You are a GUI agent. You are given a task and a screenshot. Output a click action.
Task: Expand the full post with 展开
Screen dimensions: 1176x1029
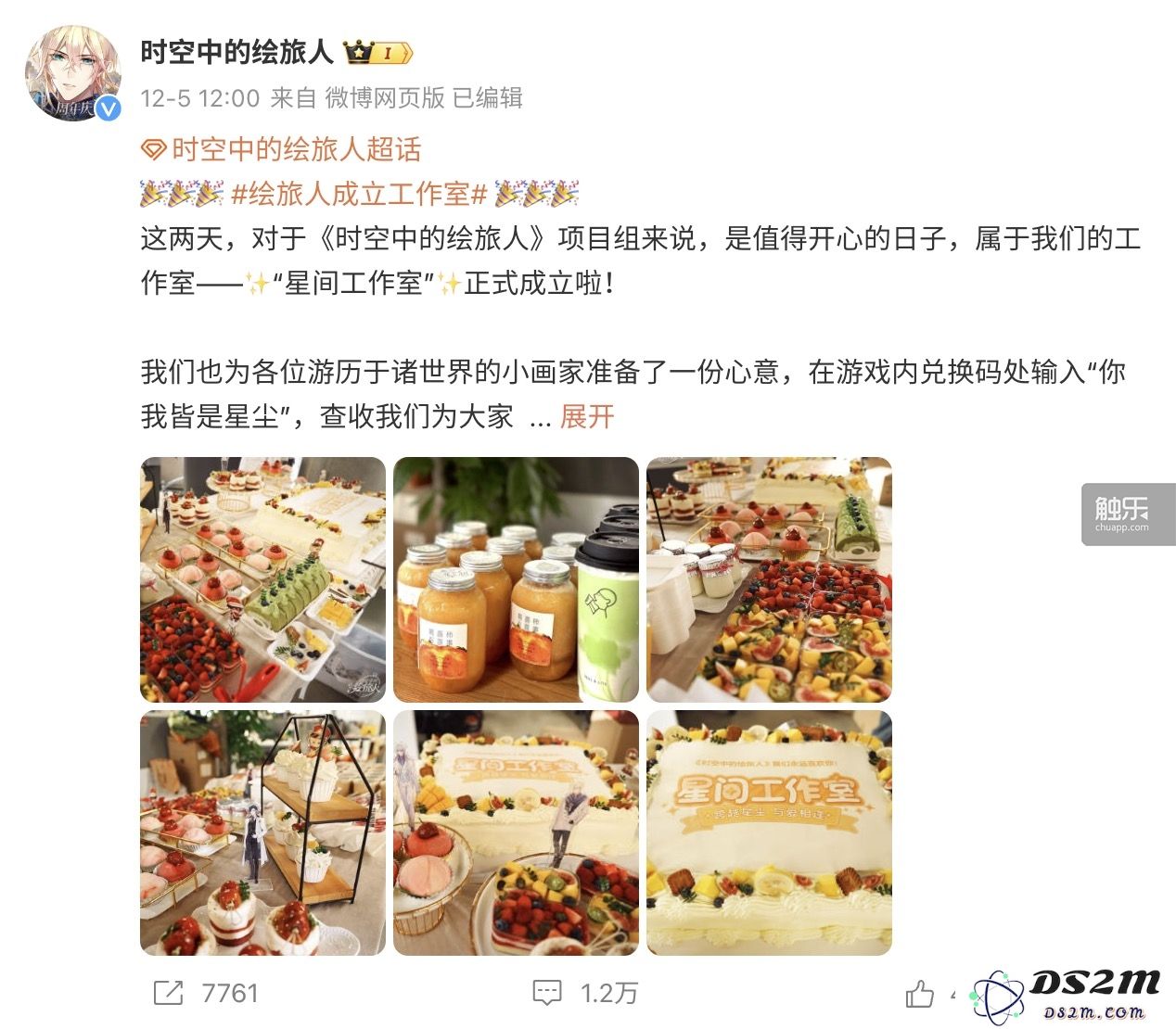coord(586,416)
